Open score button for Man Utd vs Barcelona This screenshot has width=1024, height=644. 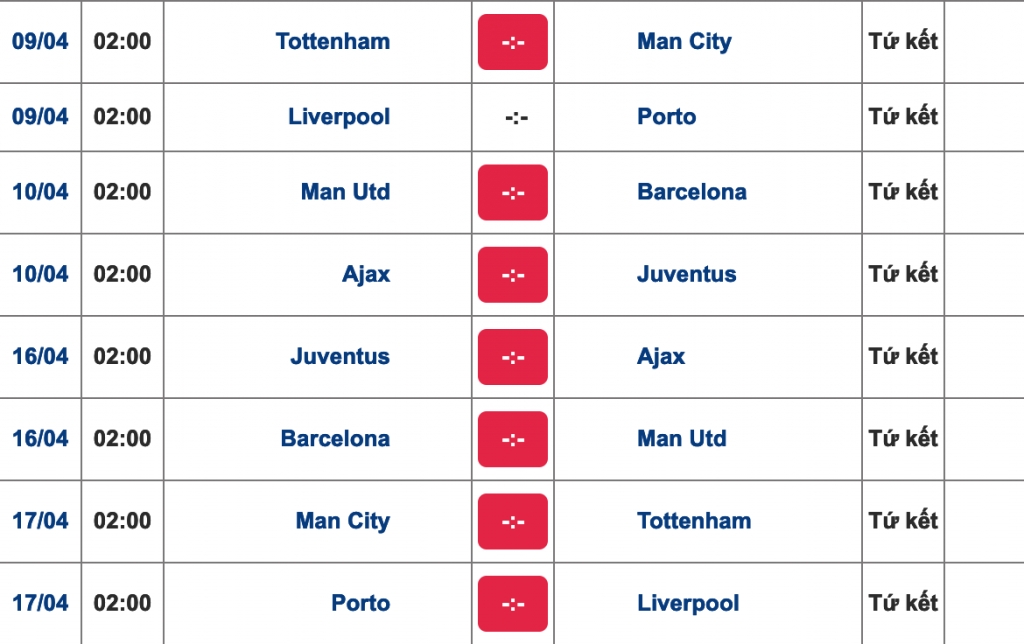pyautogui.click(x=512, y=192)
